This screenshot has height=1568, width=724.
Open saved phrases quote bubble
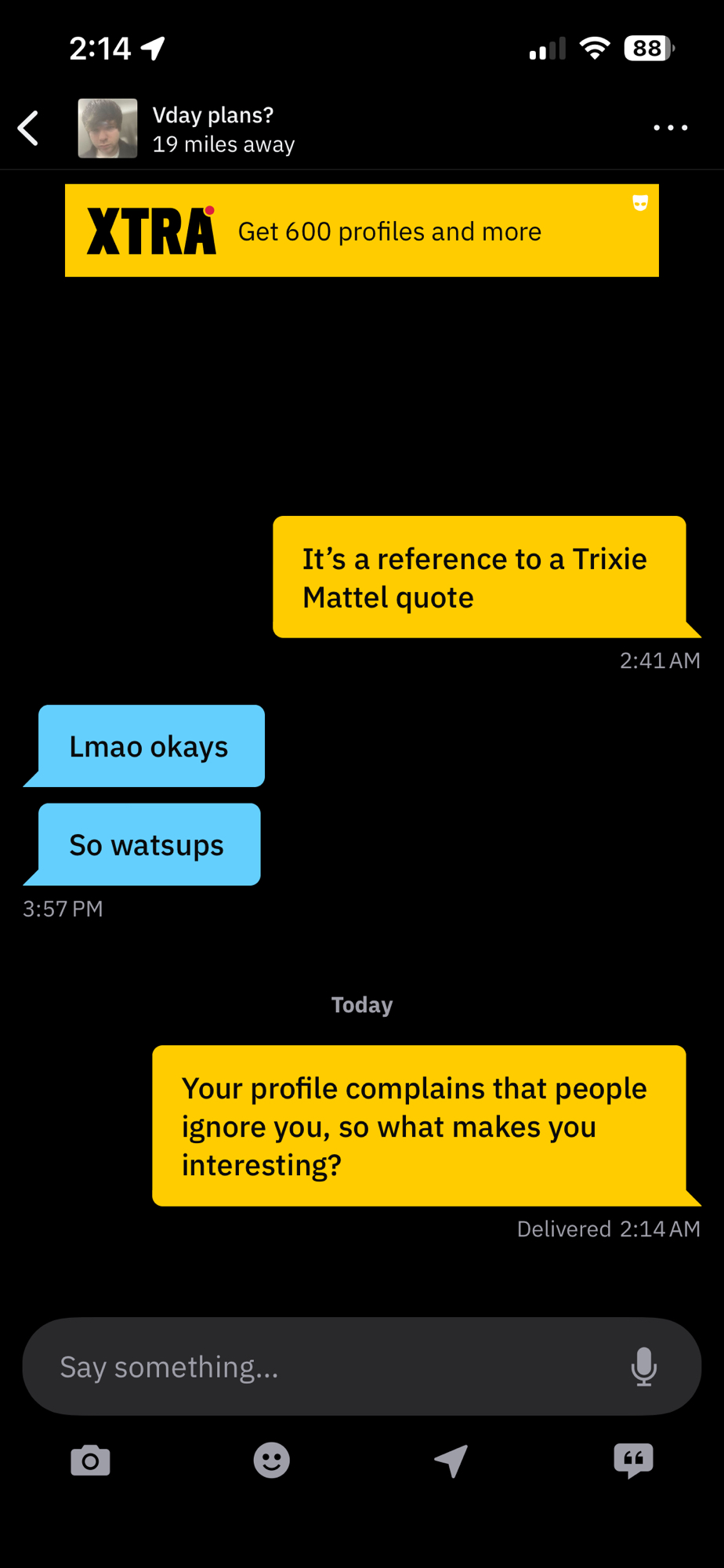[x=633, y=1461]
